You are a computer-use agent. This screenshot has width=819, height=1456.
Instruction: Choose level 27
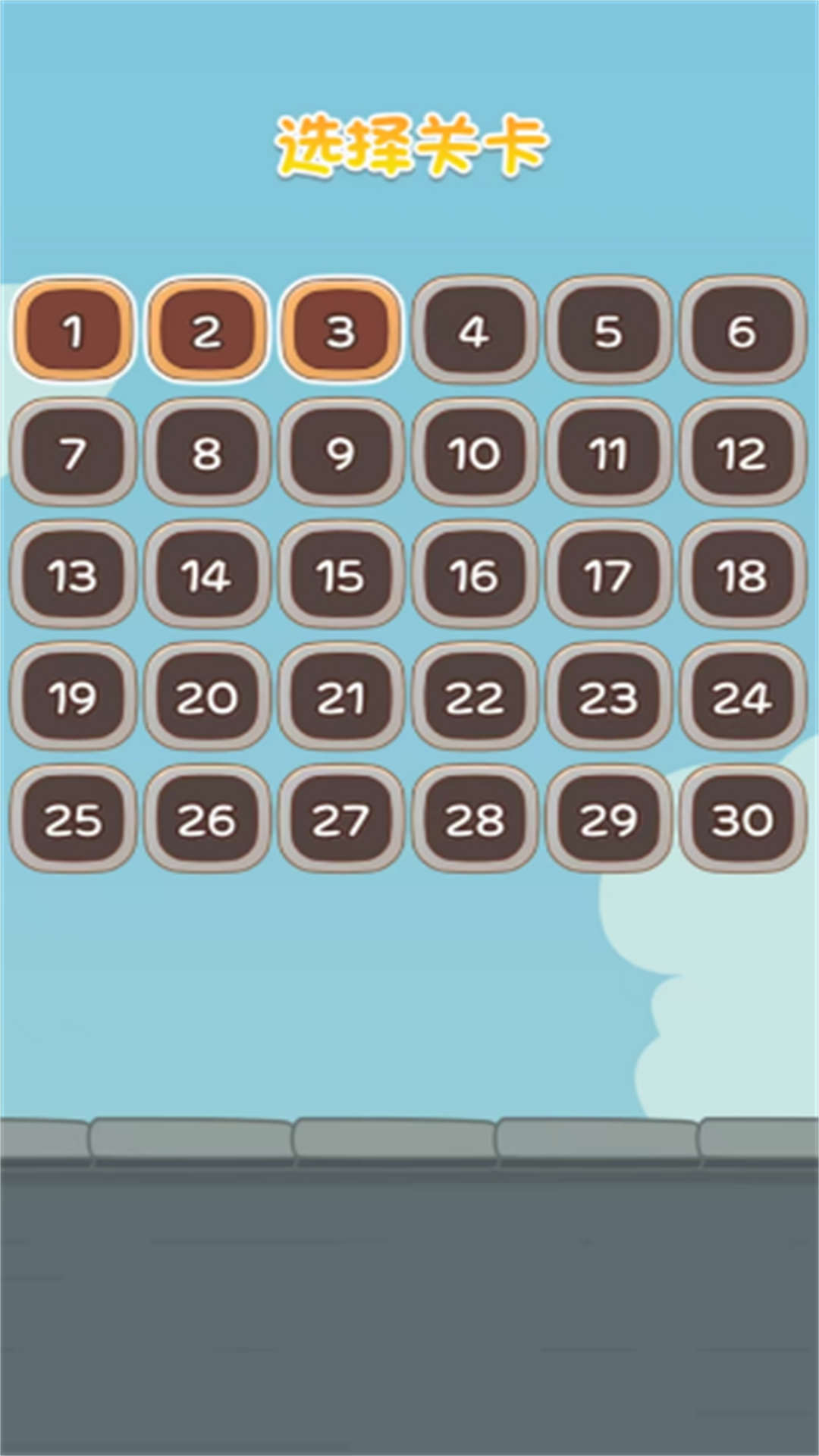click(340, 819)
